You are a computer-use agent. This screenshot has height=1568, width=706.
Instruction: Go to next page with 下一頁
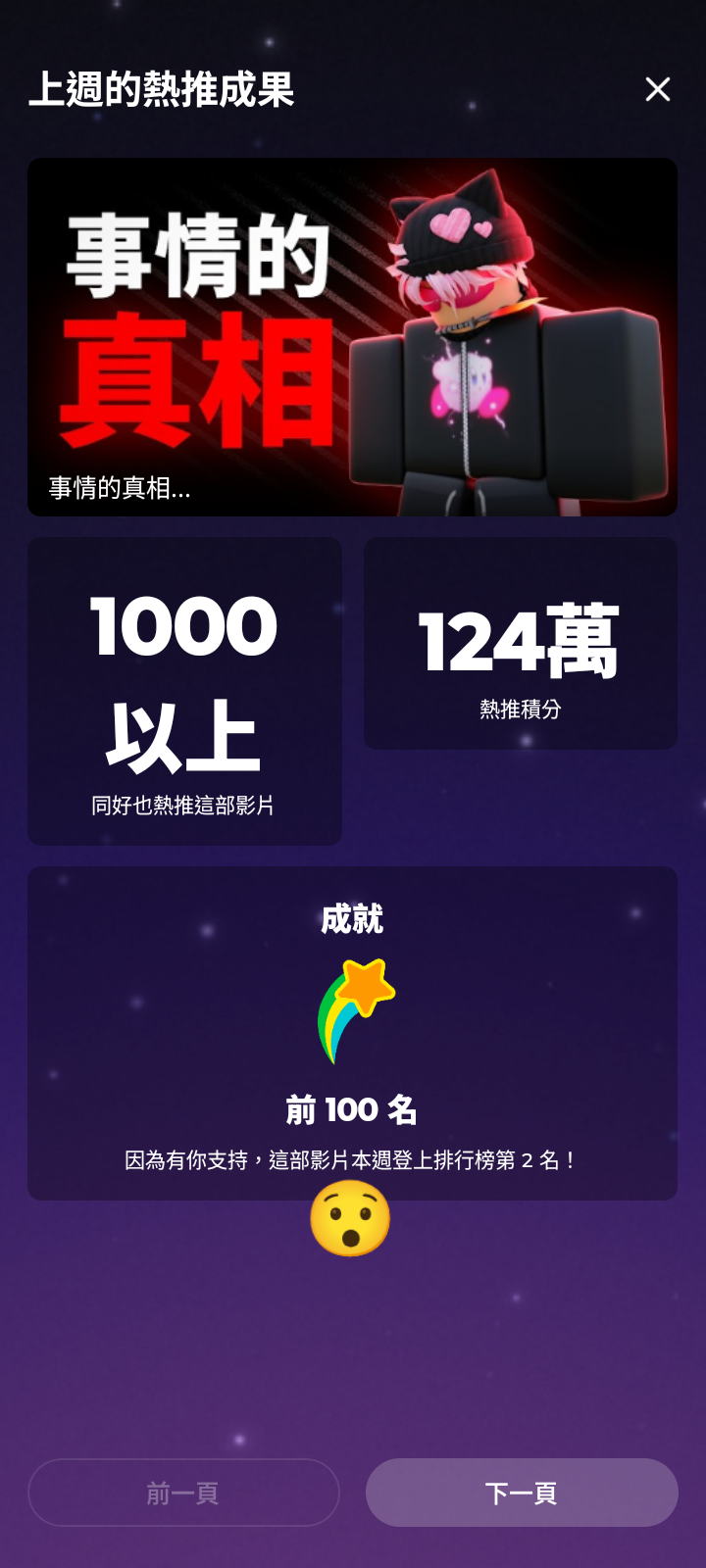tap(522, 1493)
